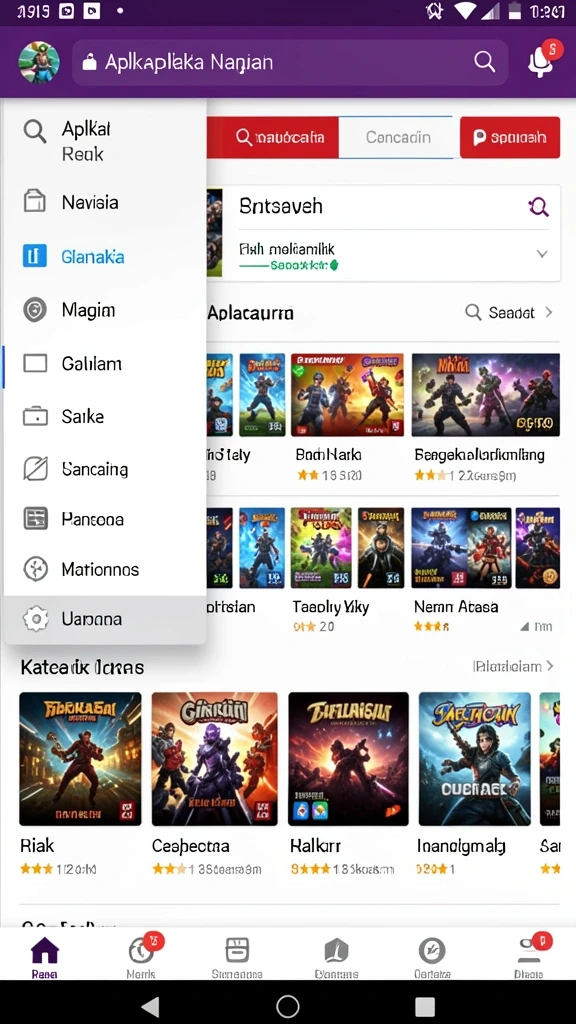576x1024 pixels.
Task: Expand the Bntsaveh card chevron
Action: 541,254
